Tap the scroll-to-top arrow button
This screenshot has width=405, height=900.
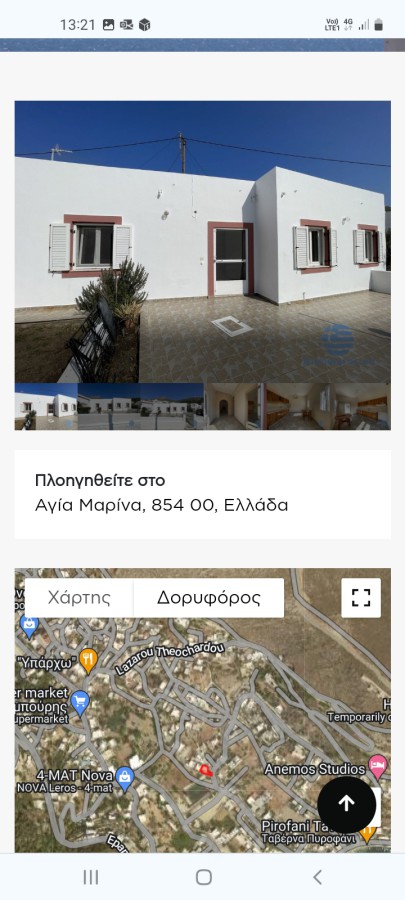[x=346, y=804]
